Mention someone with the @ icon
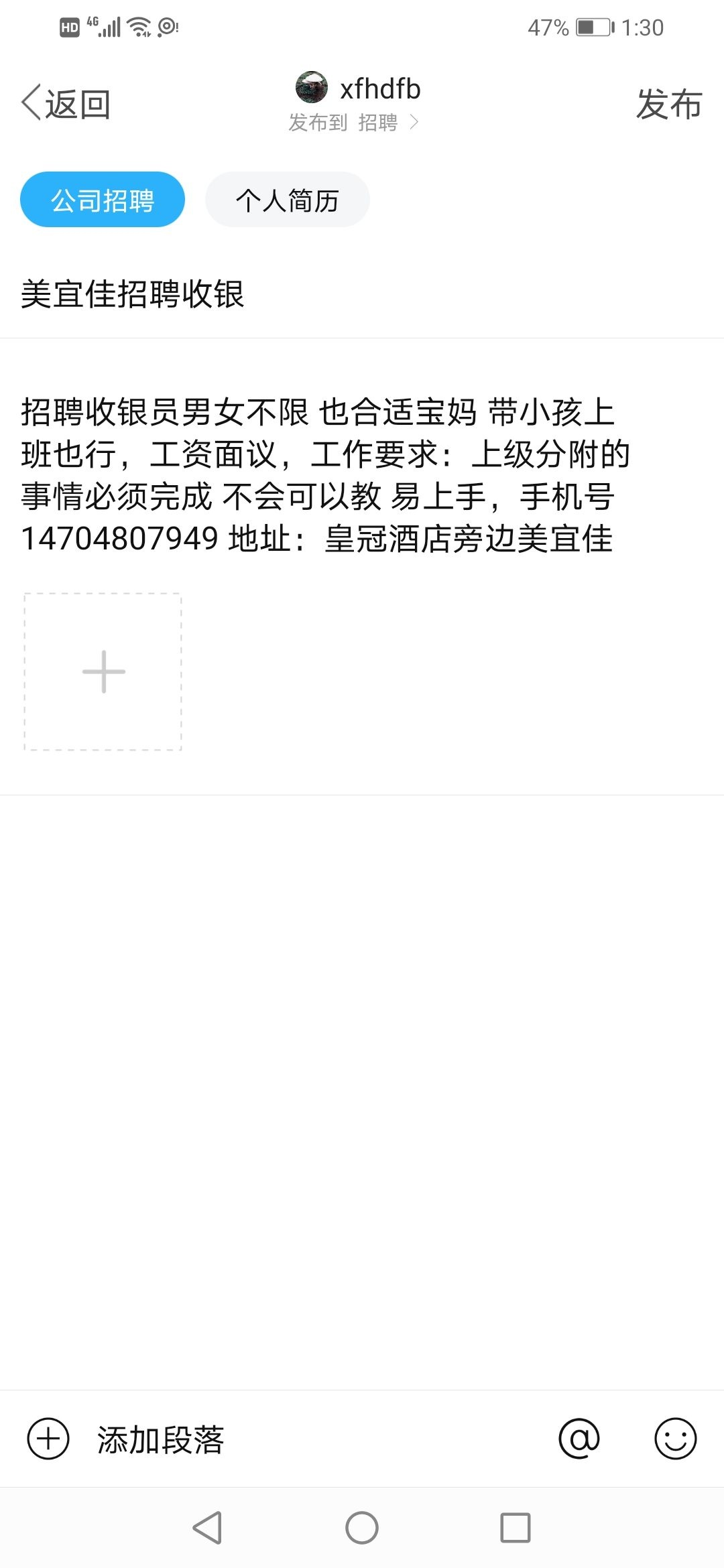Viewport: 724px width, 1568px height. click(x=579, y=1439)
